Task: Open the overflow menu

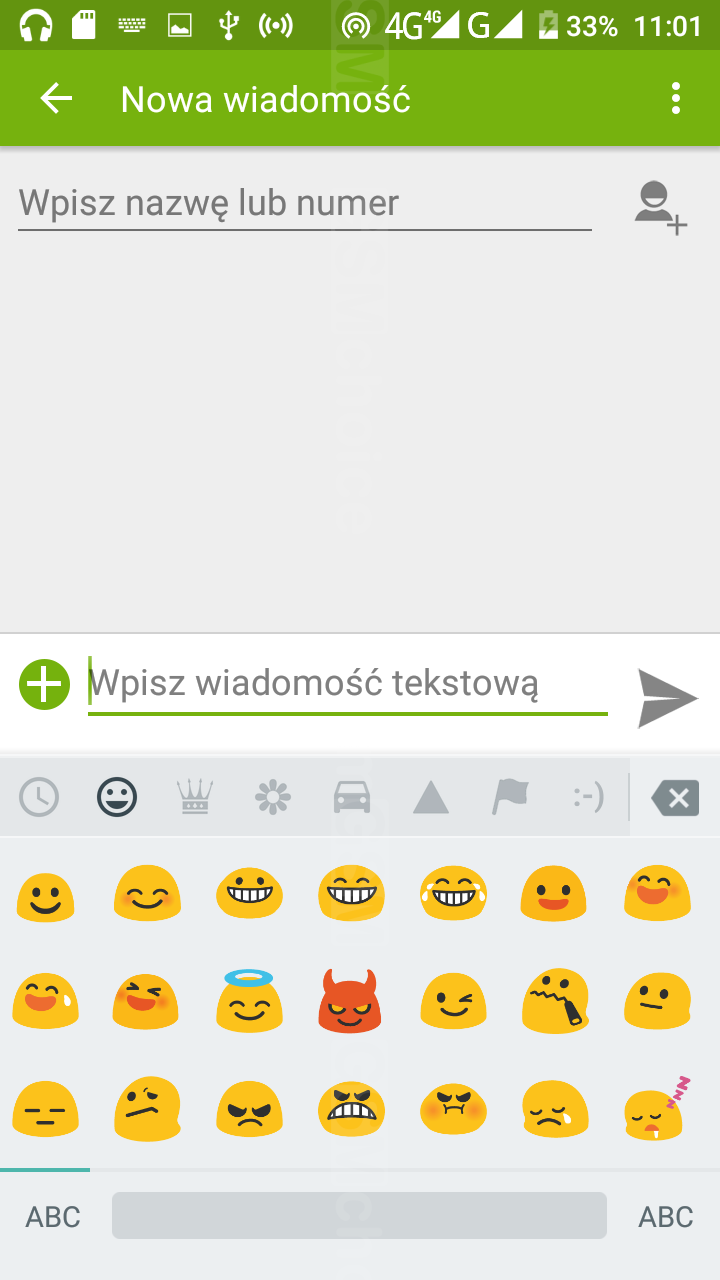Action: click(x=676, y=99)
